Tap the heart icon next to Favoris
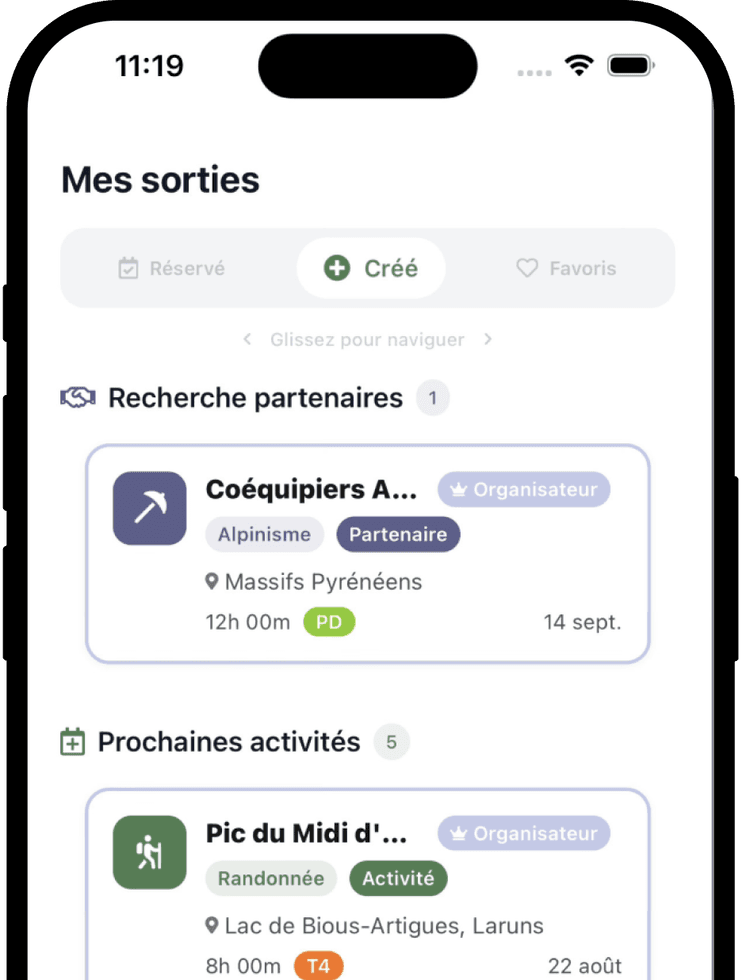Viewport: 750px width, 980px height. tap(526, 268)
